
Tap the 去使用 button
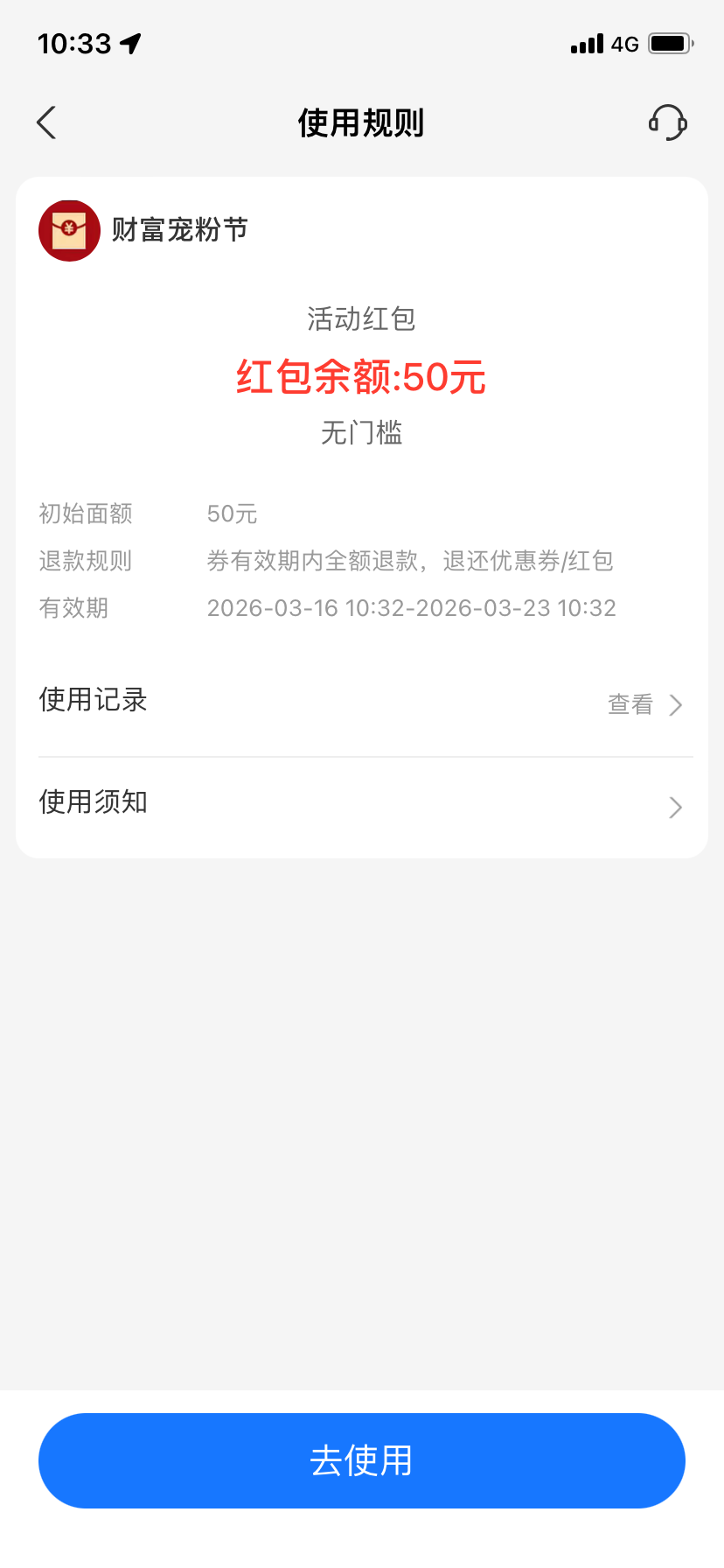[x=361, y=1459]
